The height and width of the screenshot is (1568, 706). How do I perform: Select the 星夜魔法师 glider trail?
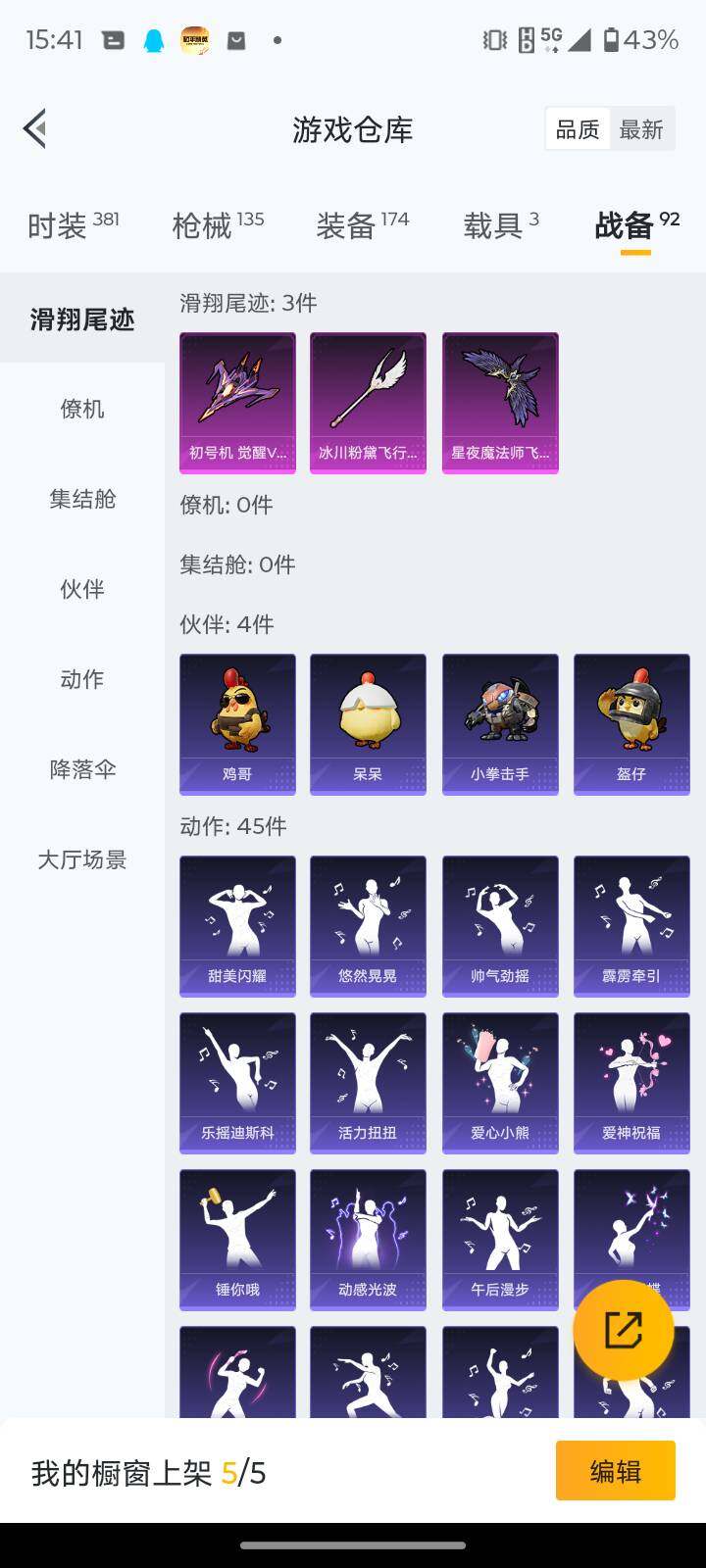click(x=500, y=402)
